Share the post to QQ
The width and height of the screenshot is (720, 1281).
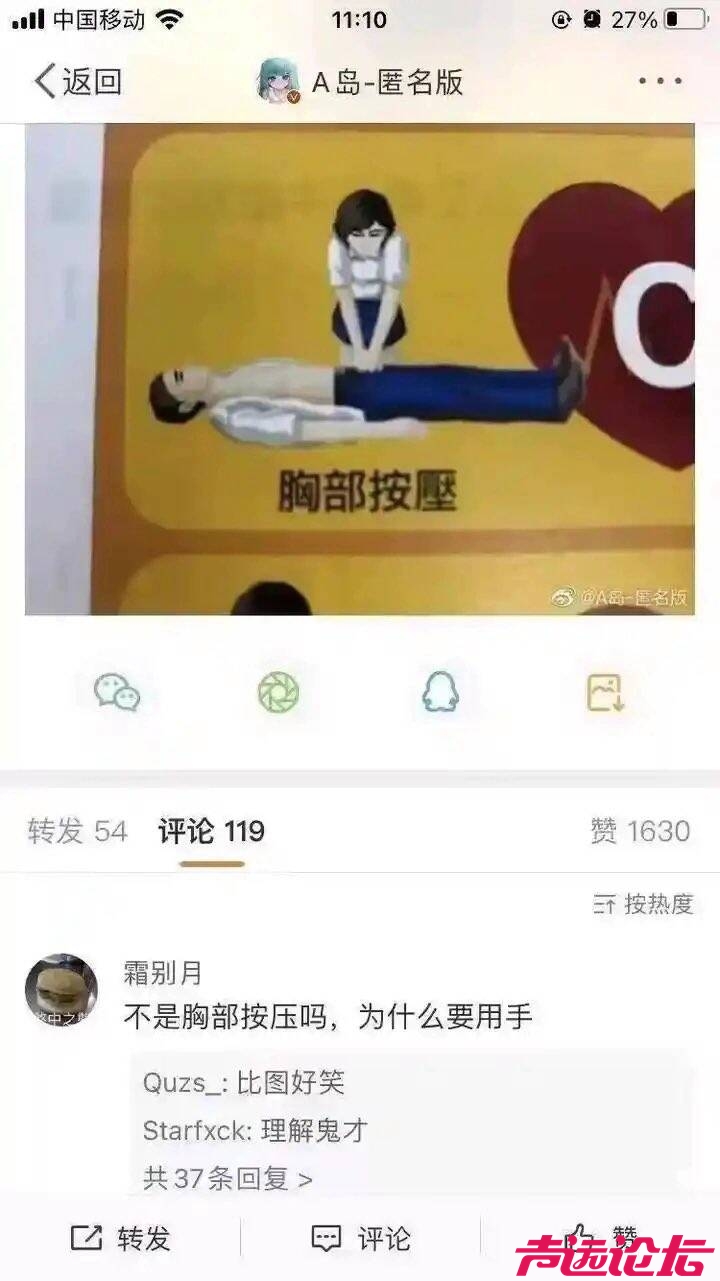click(x=440, y=692)
